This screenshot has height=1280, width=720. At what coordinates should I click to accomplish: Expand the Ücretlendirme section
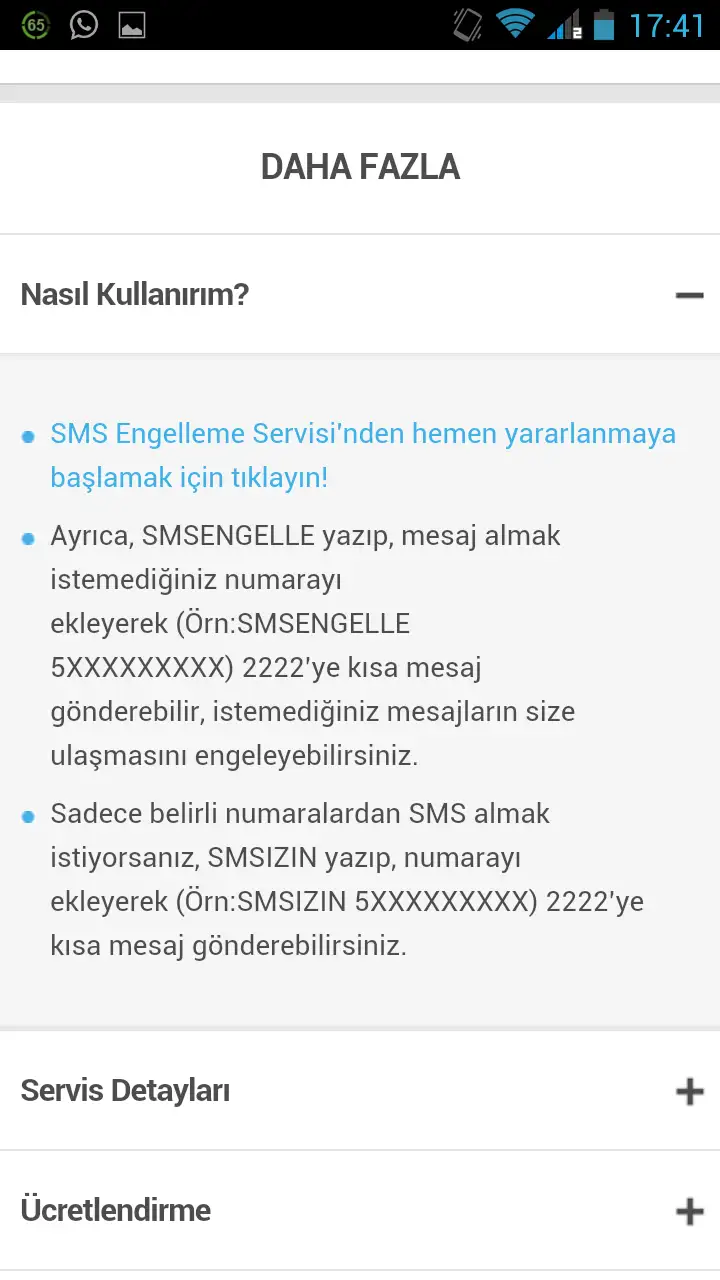pyautogui.click(x=689, y=1211)
